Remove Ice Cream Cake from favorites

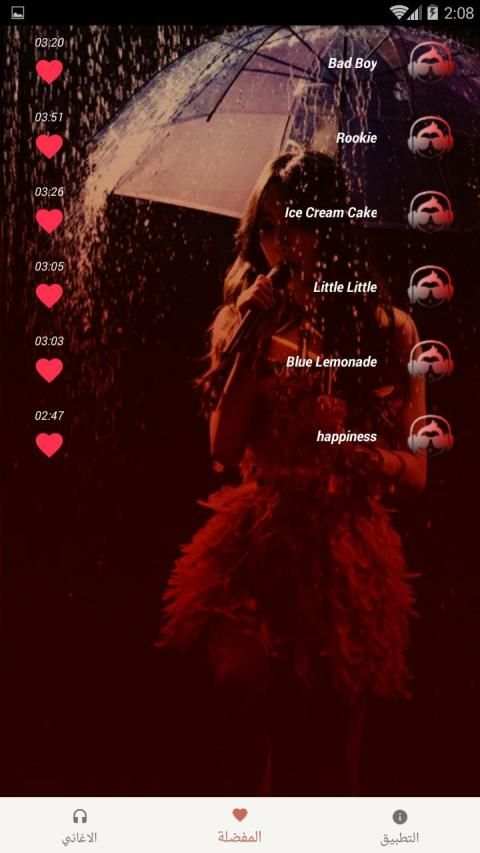click(50, 220)
